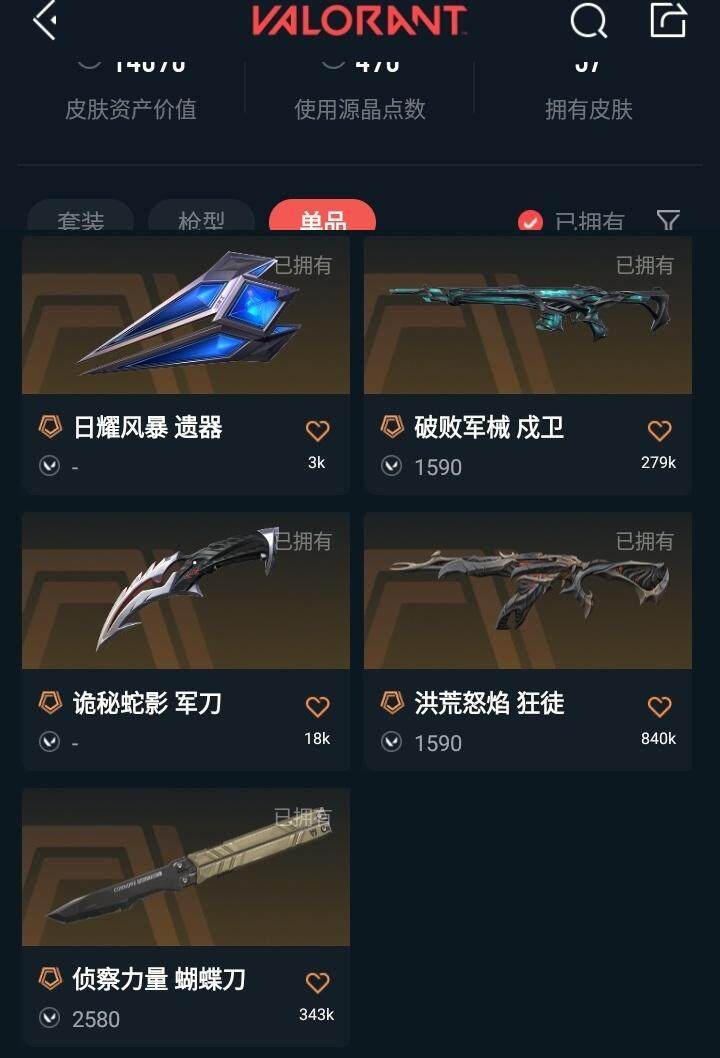The width and height of the screenshot is (720, 1058).
Task: Share this page via the top-right icon
Action: tap(668, 20)
